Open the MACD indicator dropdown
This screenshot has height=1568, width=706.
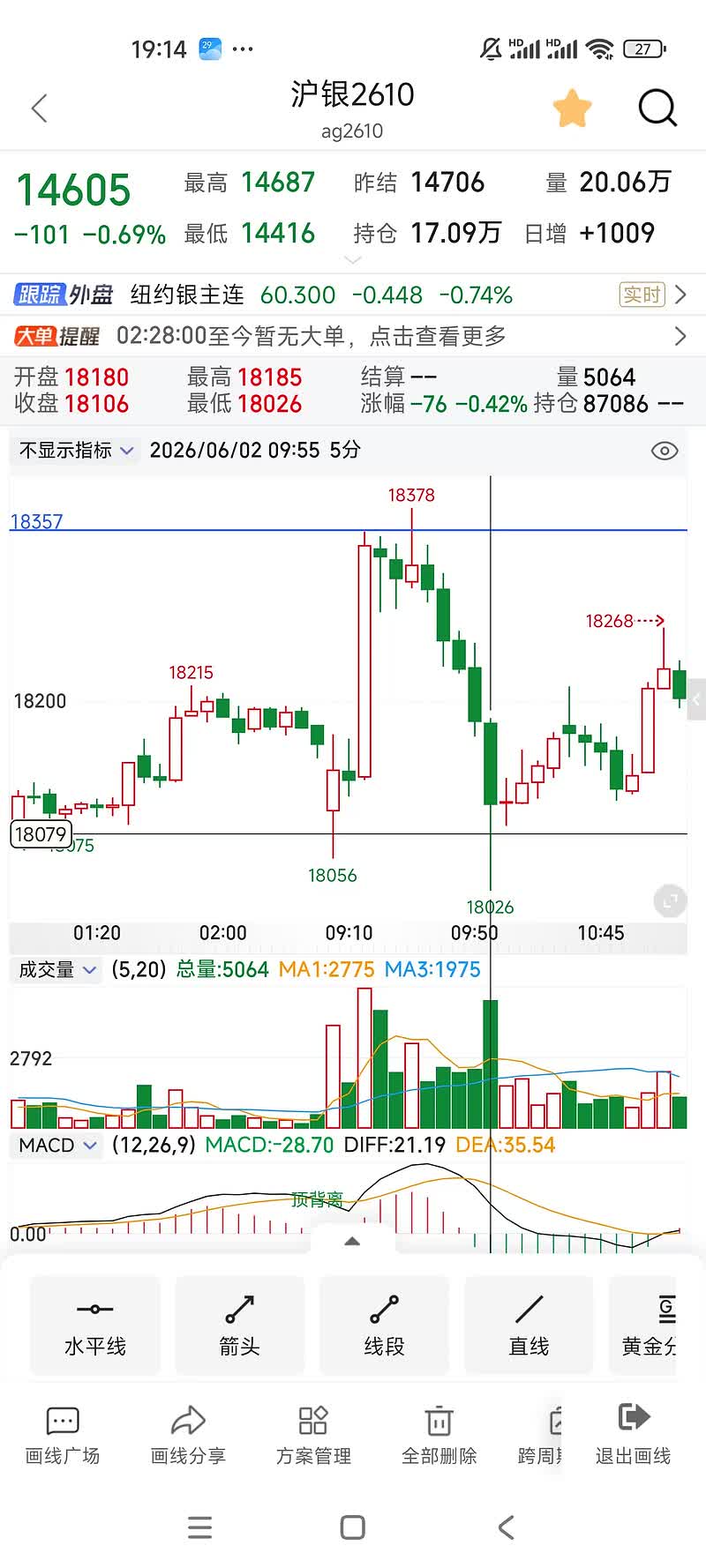(x=57, y=1146)
